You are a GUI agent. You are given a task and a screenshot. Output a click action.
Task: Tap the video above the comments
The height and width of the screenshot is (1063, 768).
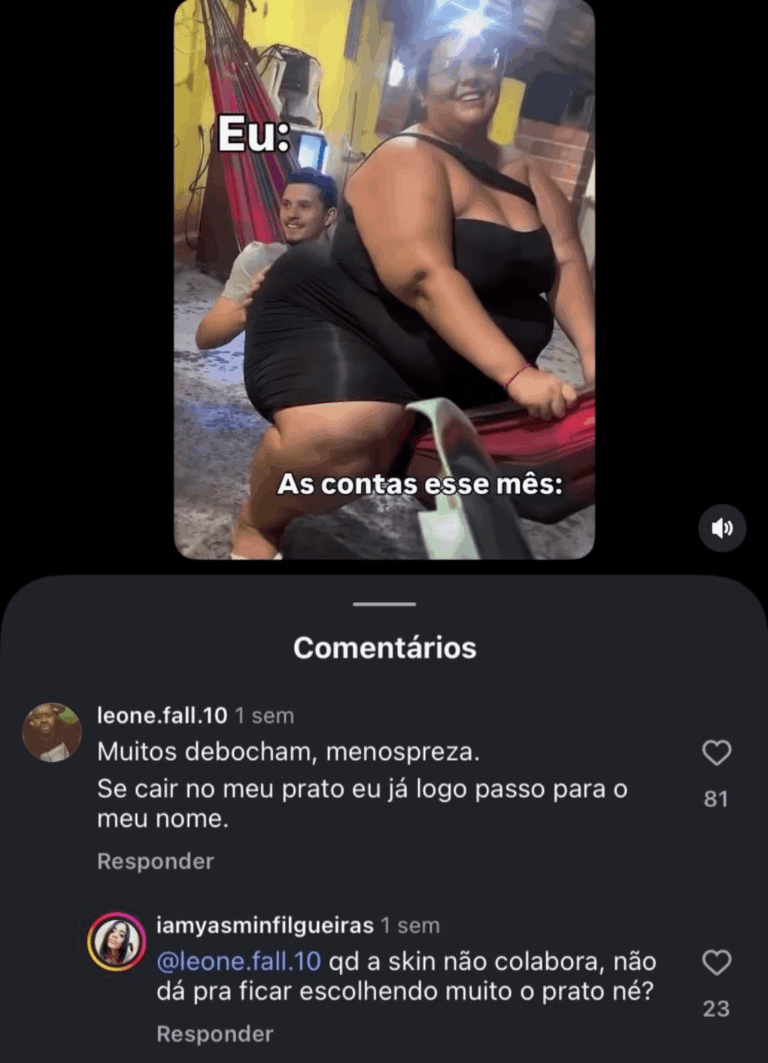384,280
